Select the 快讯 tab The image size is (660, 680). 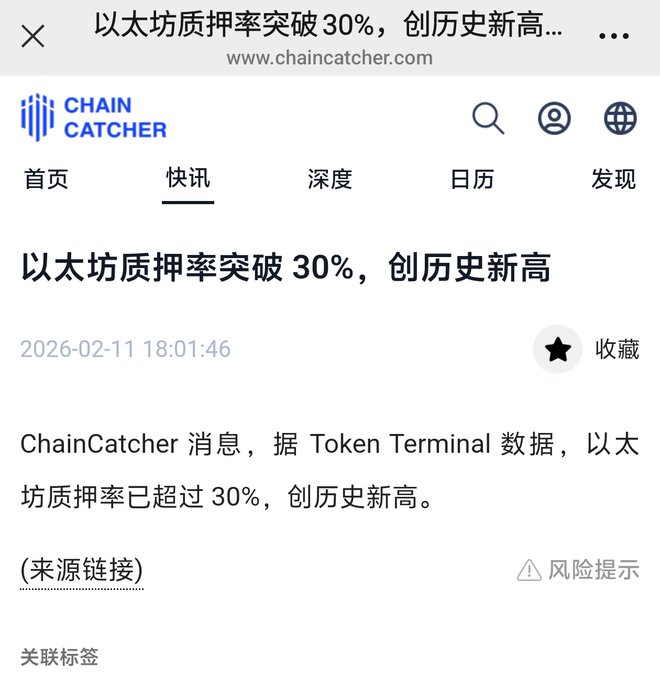(x=188, y=179)
